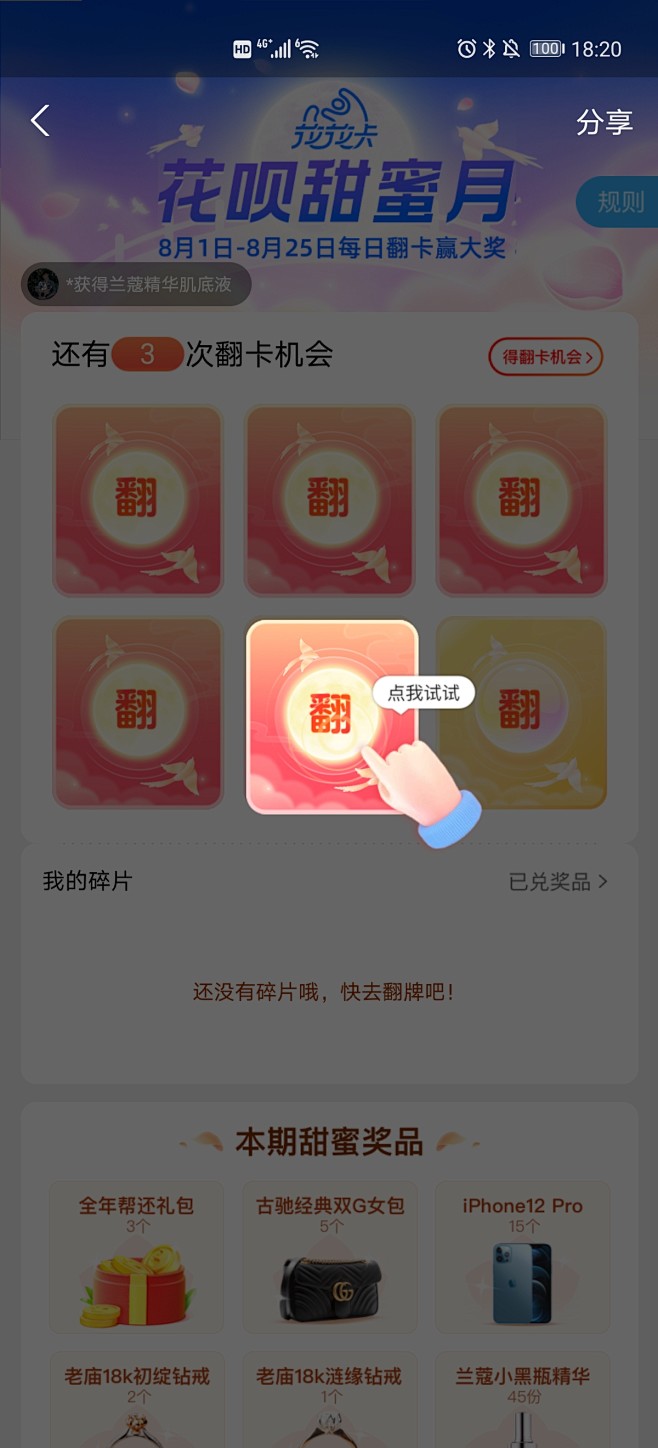Viewport: 658px width, 1448px height.
Task: Tap 分享 to share this activity
Action: tap(604, 122)
